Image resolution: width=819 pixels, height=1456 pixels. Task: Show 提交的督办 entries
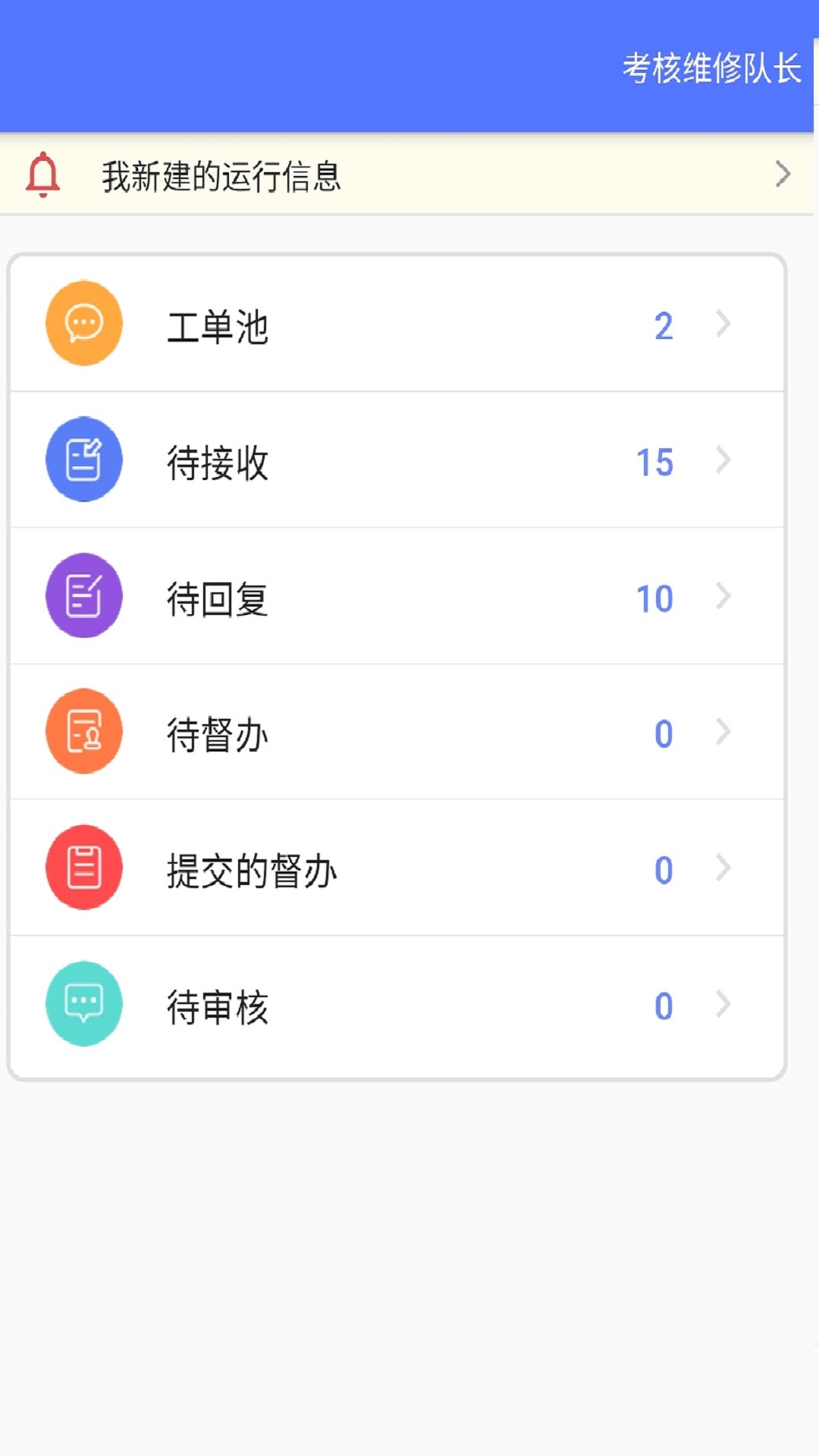click(397, 869)
